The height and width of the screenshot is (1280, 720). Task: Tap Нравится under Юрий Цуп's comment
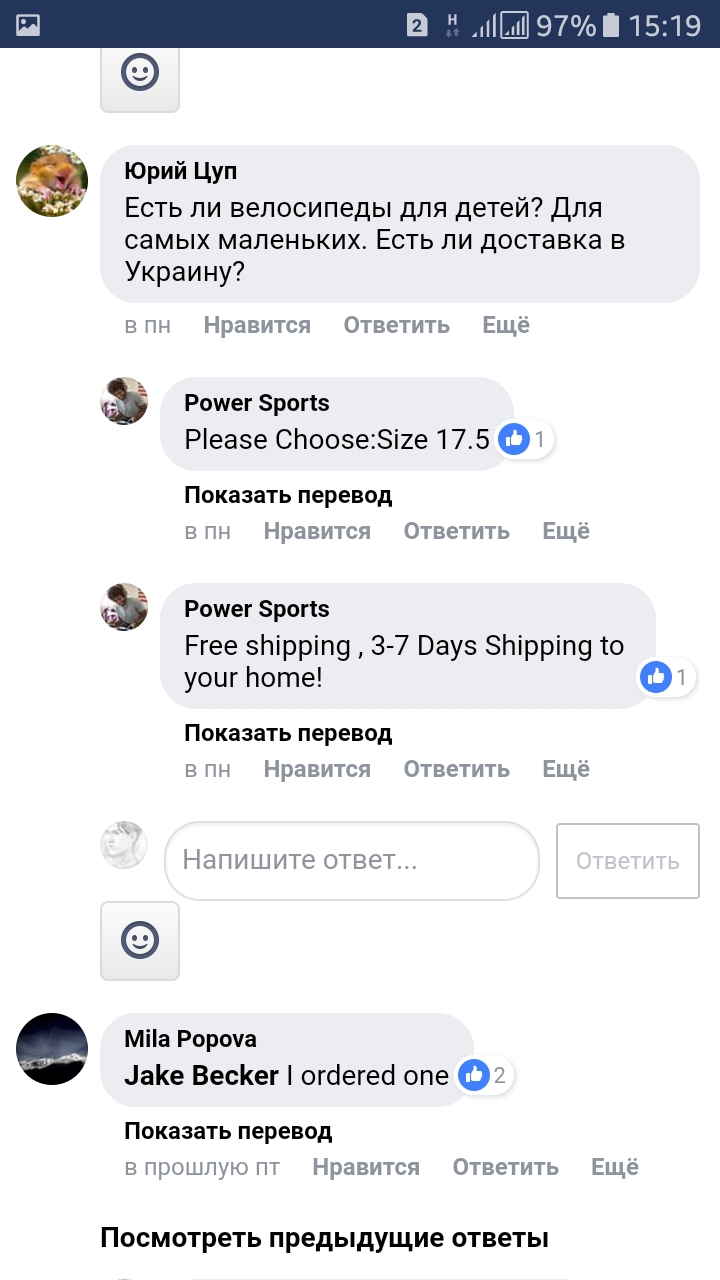[257, 325]
